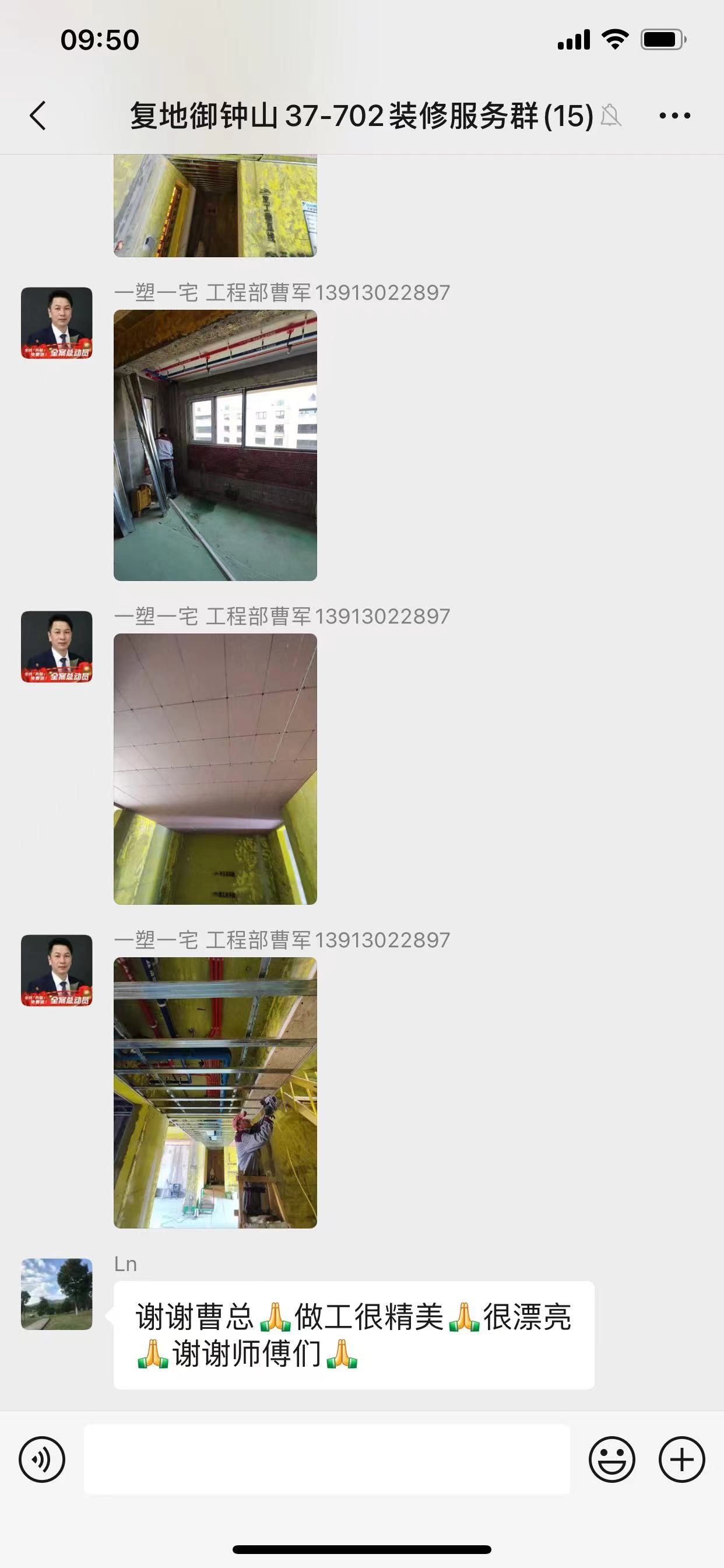View the photo of the finished white ceiling
The image size is (724, 1568).
pyautogui.click(x=215, y=769)
